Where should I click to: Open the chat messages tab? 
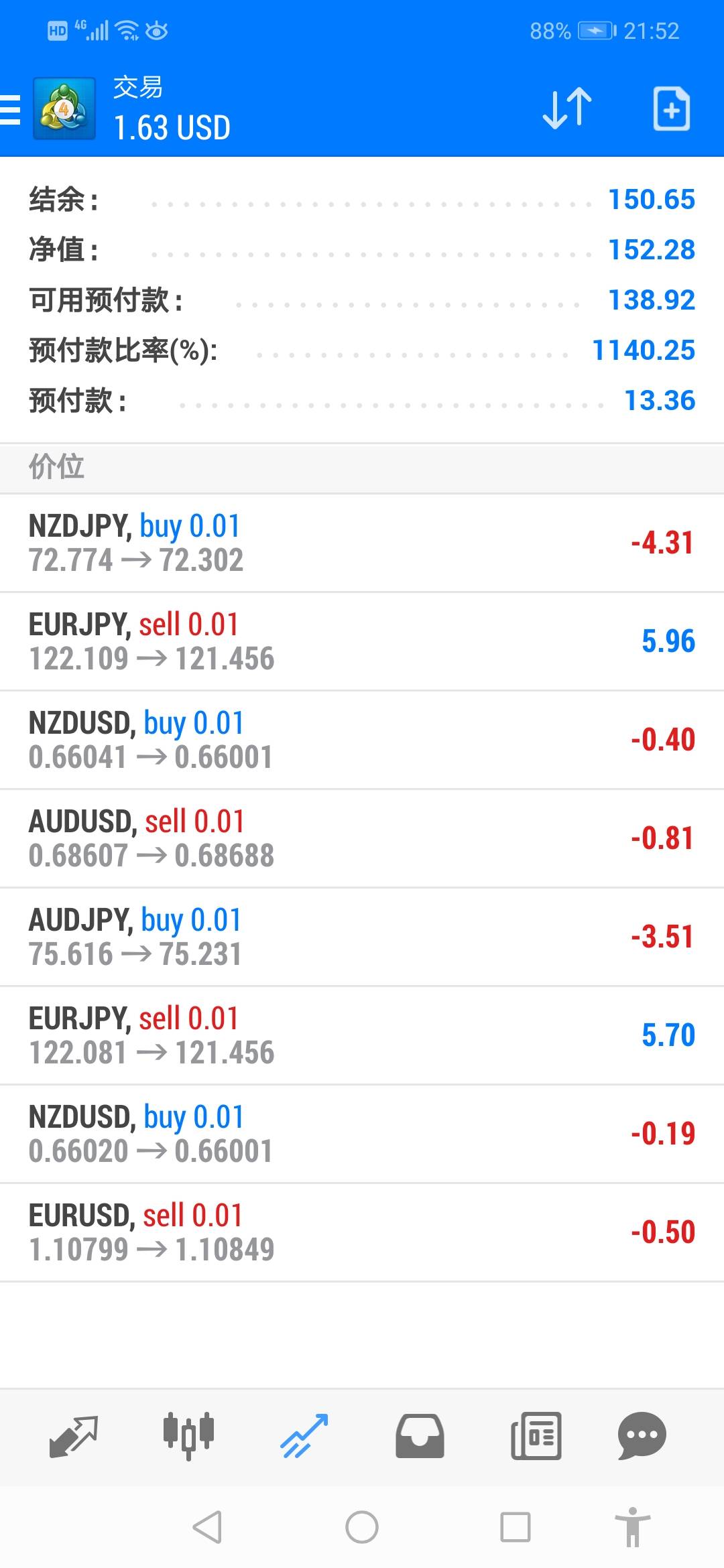pyautogui.click(x=642, y=1437)
